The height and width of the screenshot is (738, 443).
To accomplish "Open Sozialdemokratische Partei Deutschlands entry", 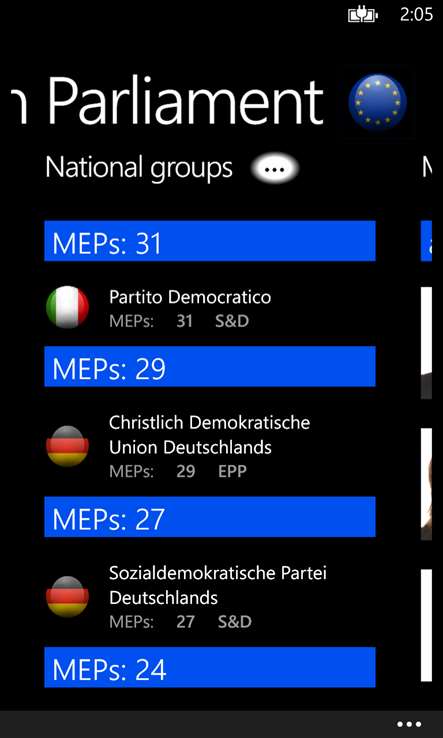I will coord(210,597).
